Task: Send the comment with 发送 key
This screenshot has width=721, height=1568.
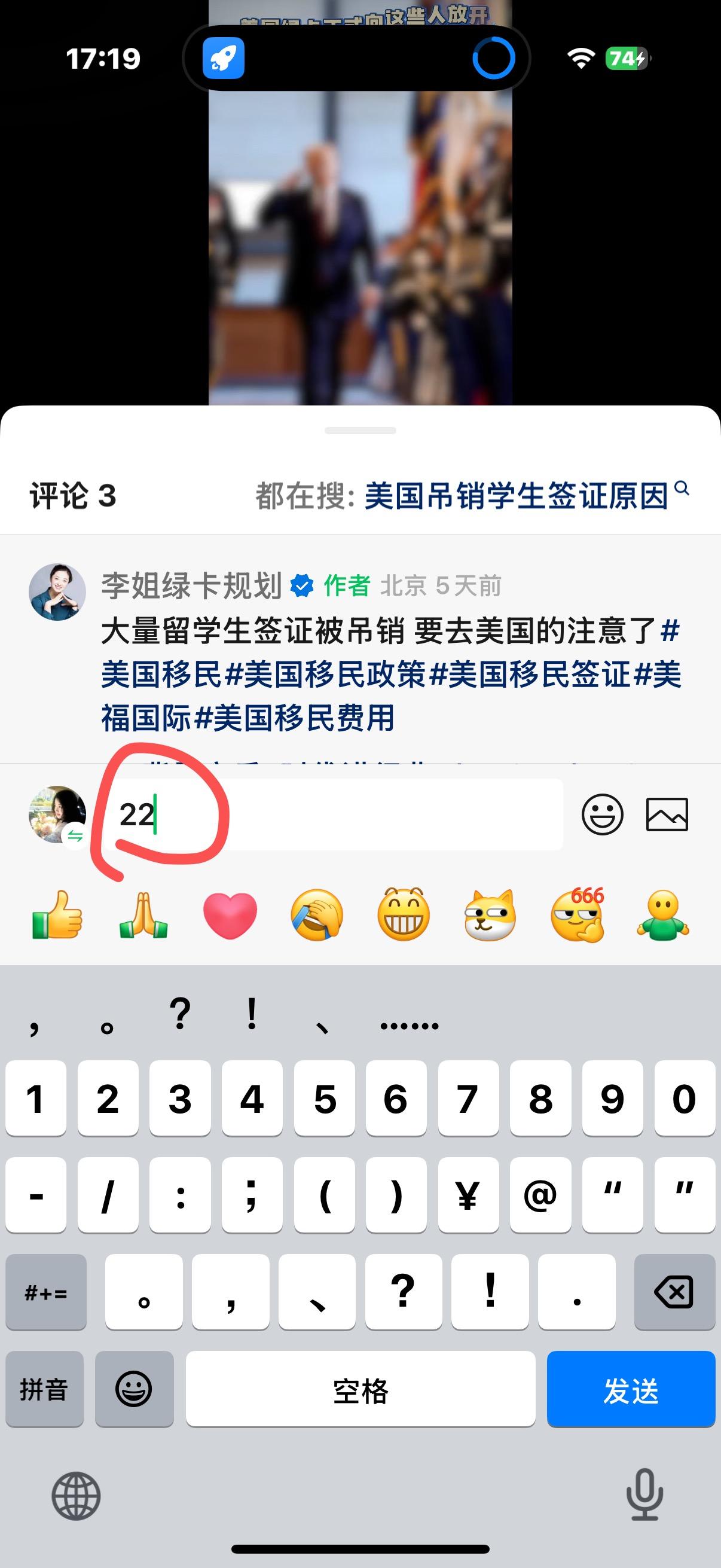Action: pyautogui.click(x=631, y=1389)
